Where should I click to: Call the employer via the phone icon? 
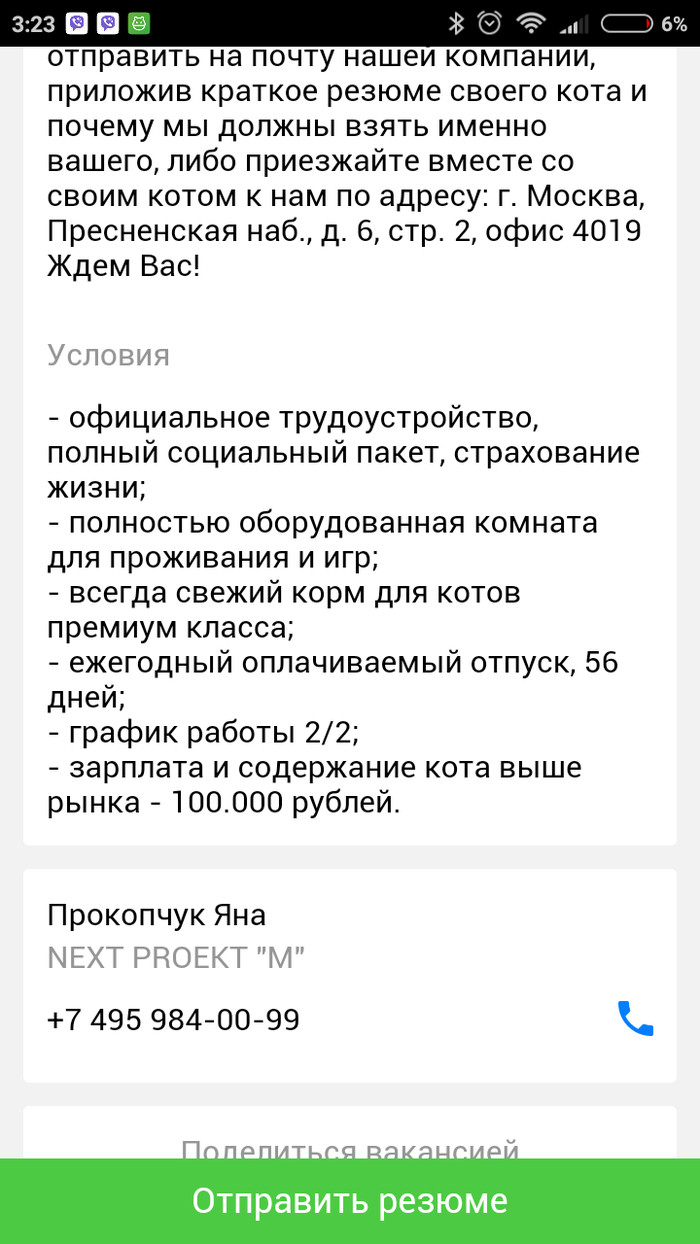tap(635, 1019)
